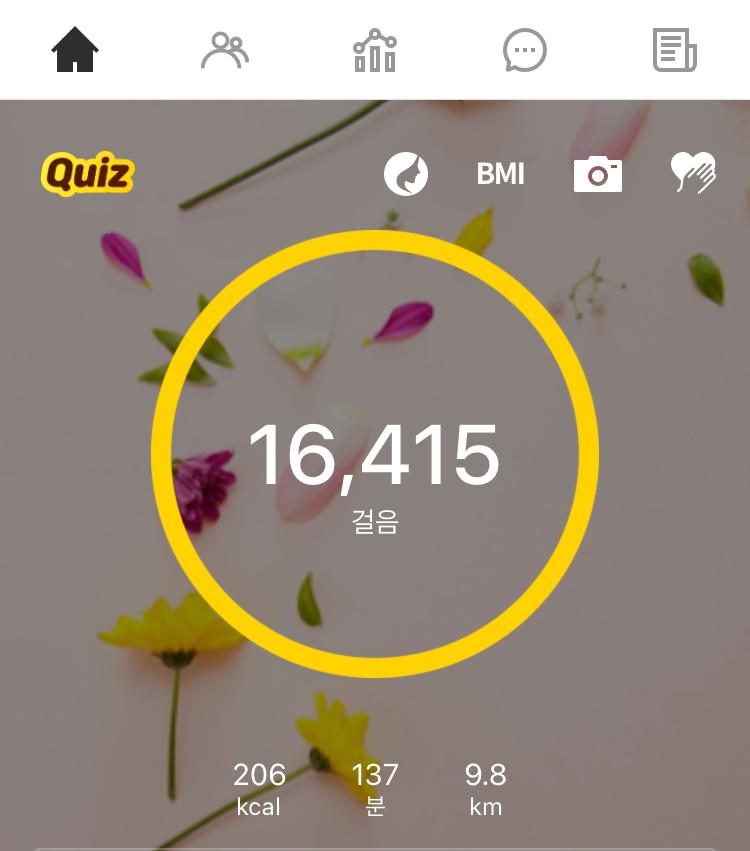The width and height of the screenshot is (750, 851).
Task: Open the Quiz button
Action: tap(87, 174)
